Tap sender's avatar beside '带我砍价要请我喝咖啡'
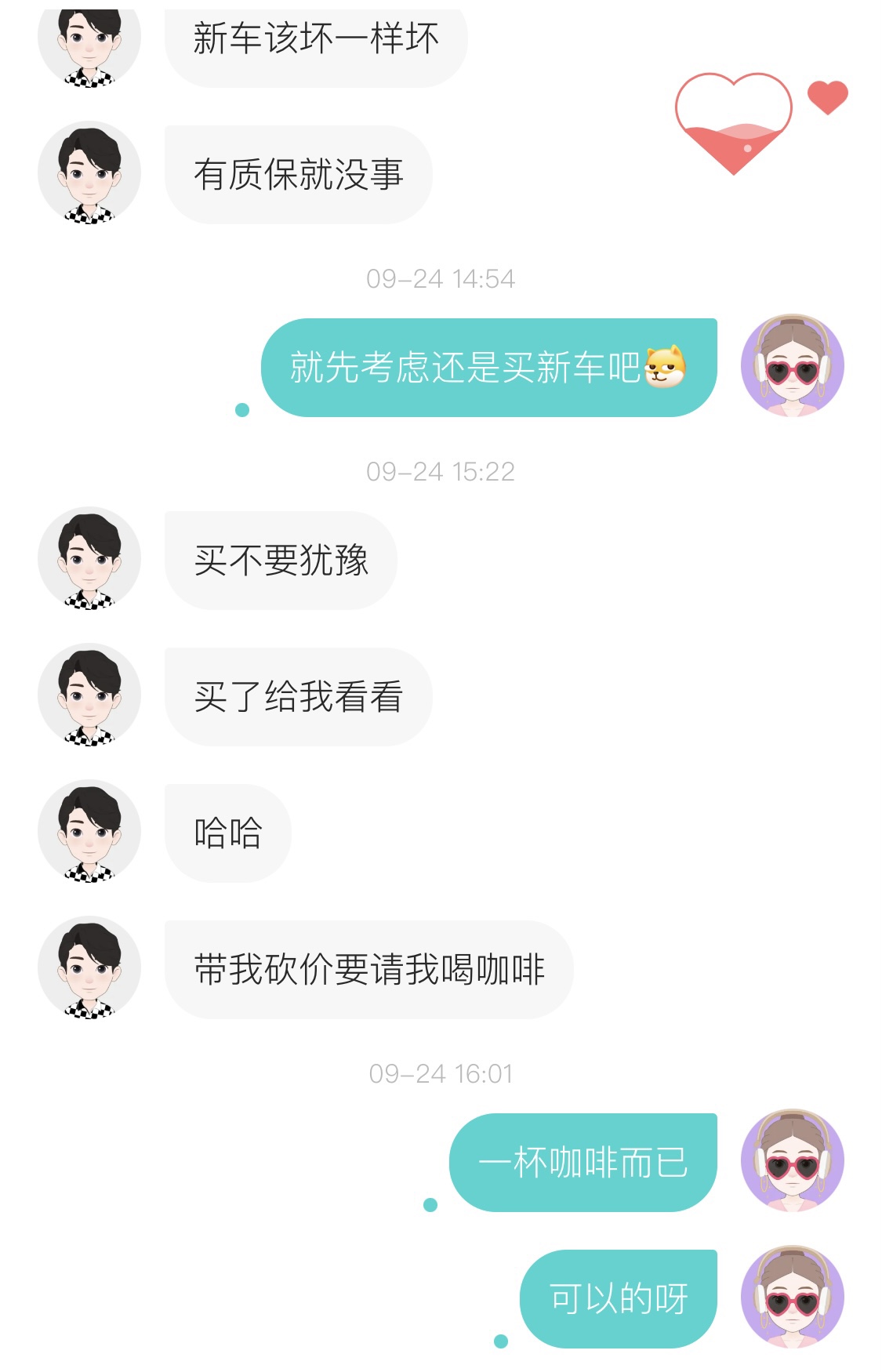Viewport: 882px width, 1372px height. pyautogui.click(x=89, y=967)
